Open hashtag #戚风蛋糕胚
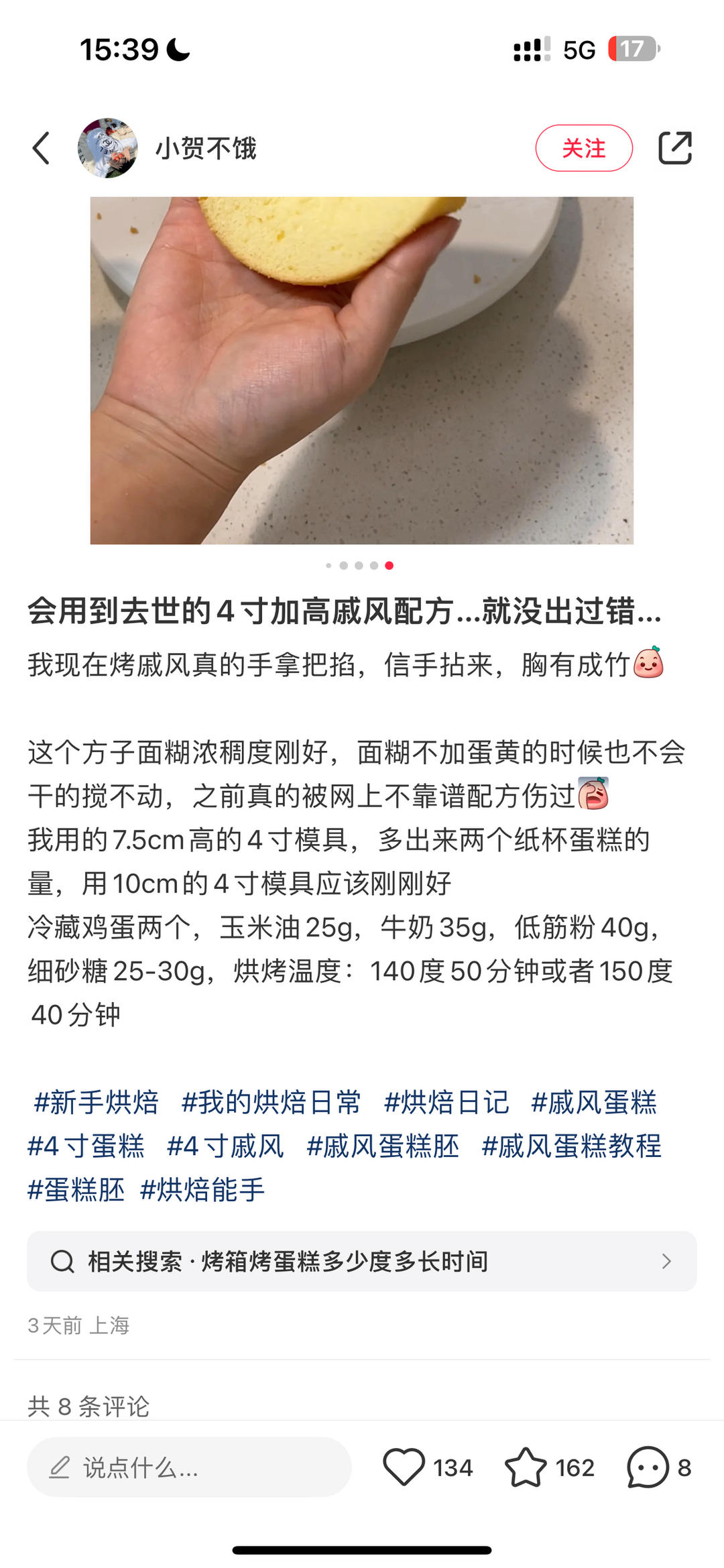724x1568 pixels. pos(383,1146)
